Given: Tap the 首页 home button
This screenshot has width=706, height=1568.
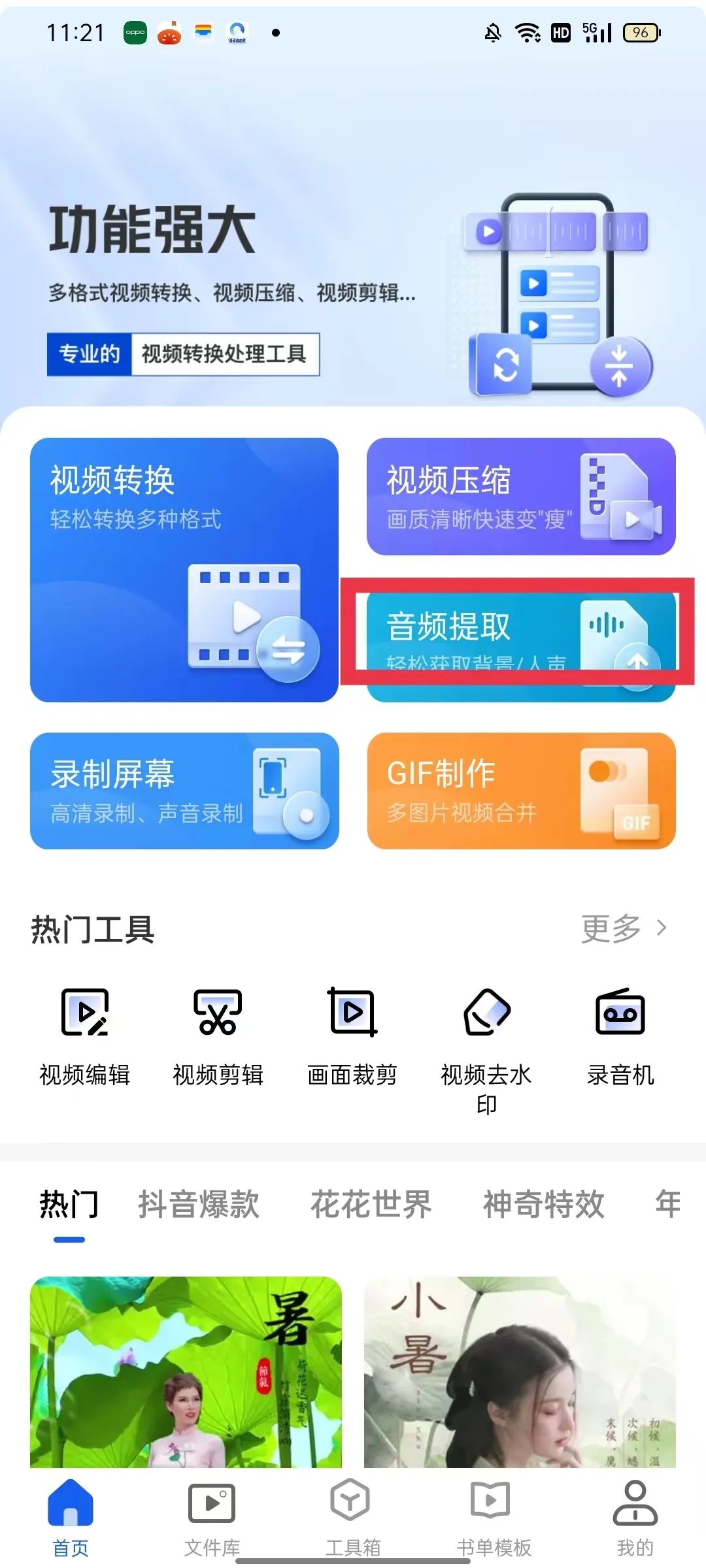Looking at the screenshot, I should pos(70,1516).
